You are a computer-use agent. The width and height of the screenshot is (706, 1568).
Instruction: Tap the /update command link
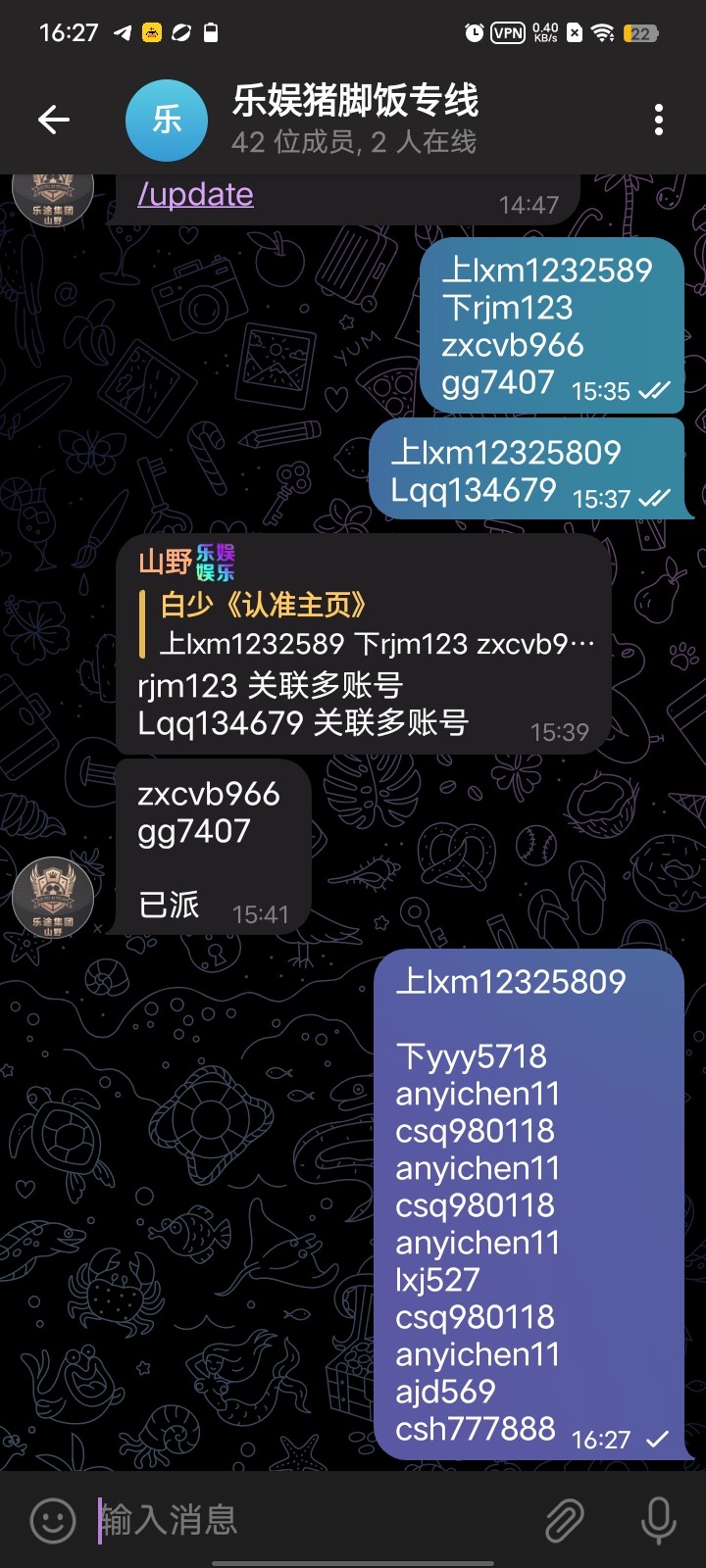(x=195, y=194)
